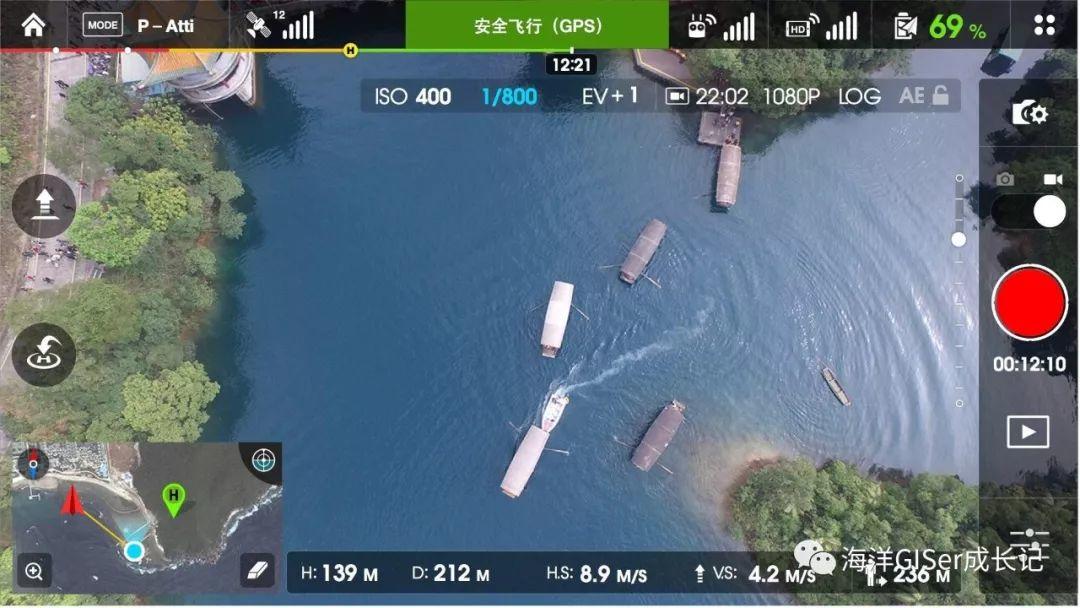Open battery status showing 69%
1080x608 pixels.
click(x=938, y=26)
